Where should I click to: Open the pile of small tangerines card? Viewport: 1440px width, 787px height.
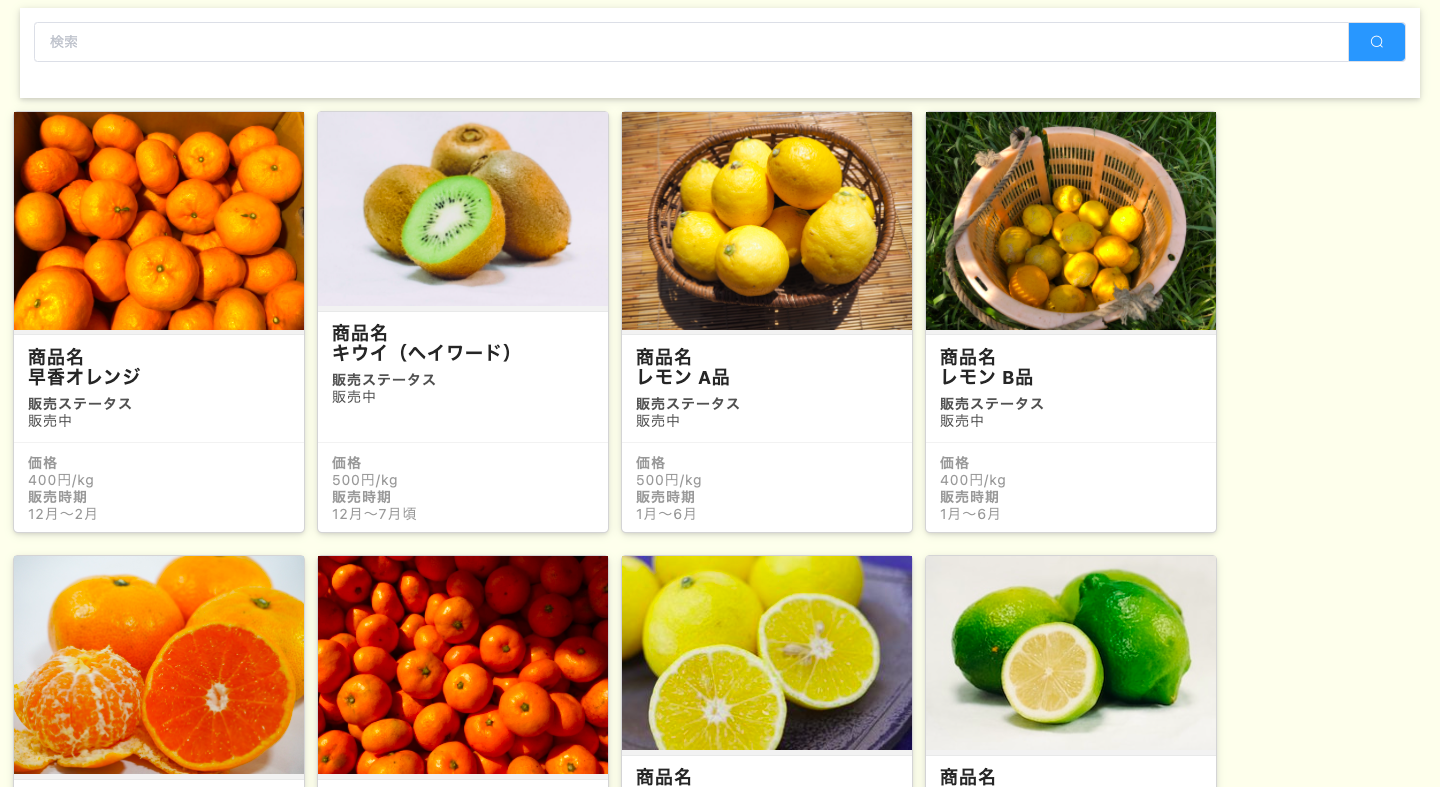463,665
